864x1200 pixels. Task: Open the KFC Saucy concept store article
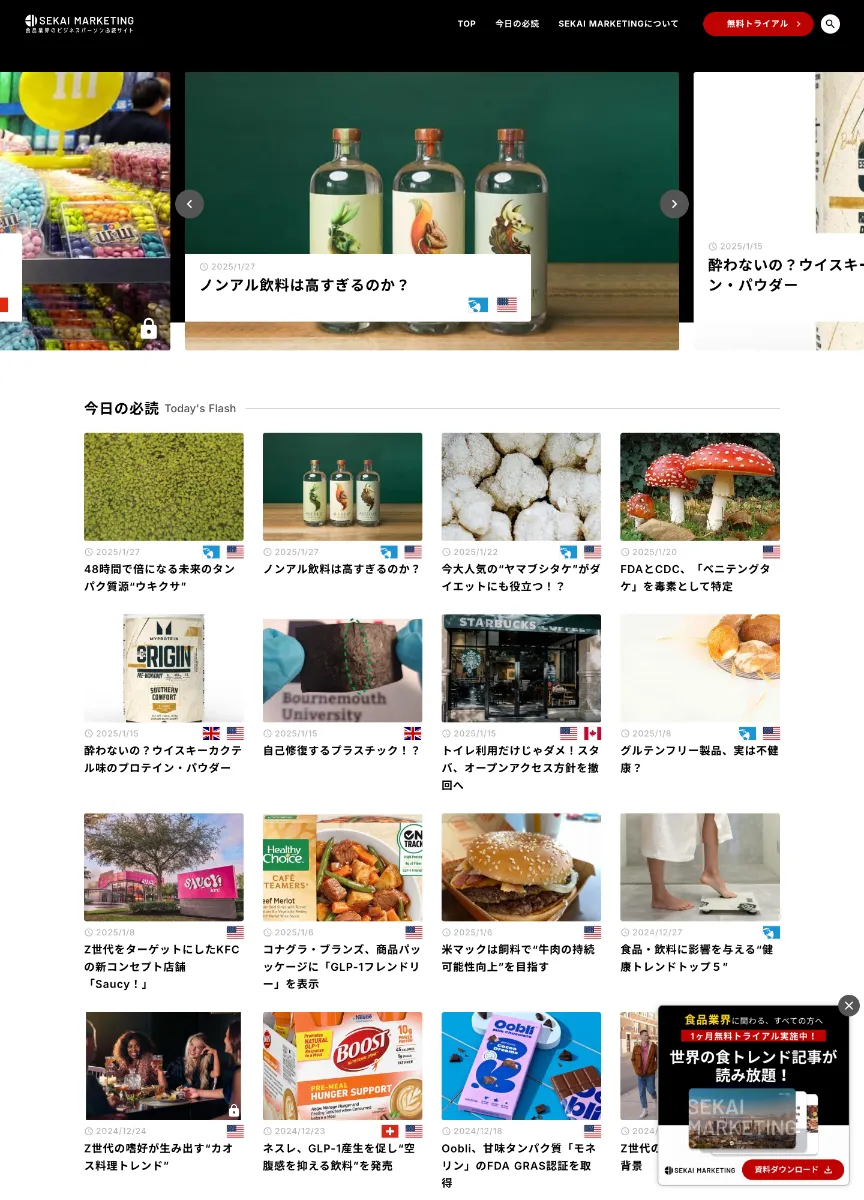click(164, 966)
